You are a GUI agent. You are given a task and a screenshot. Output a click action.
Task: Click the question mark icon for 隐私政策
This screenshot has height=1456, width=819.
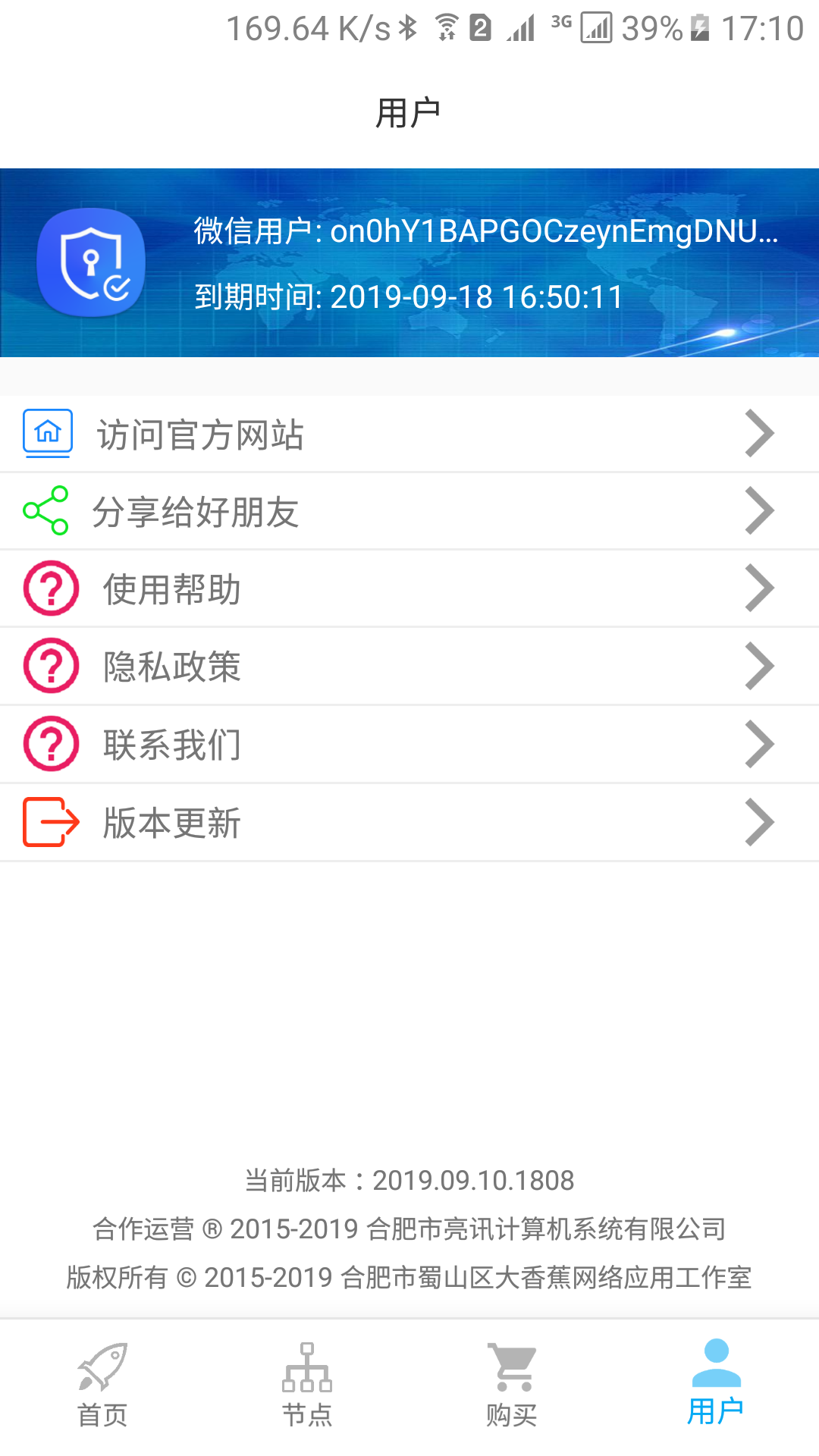[50, 666]
